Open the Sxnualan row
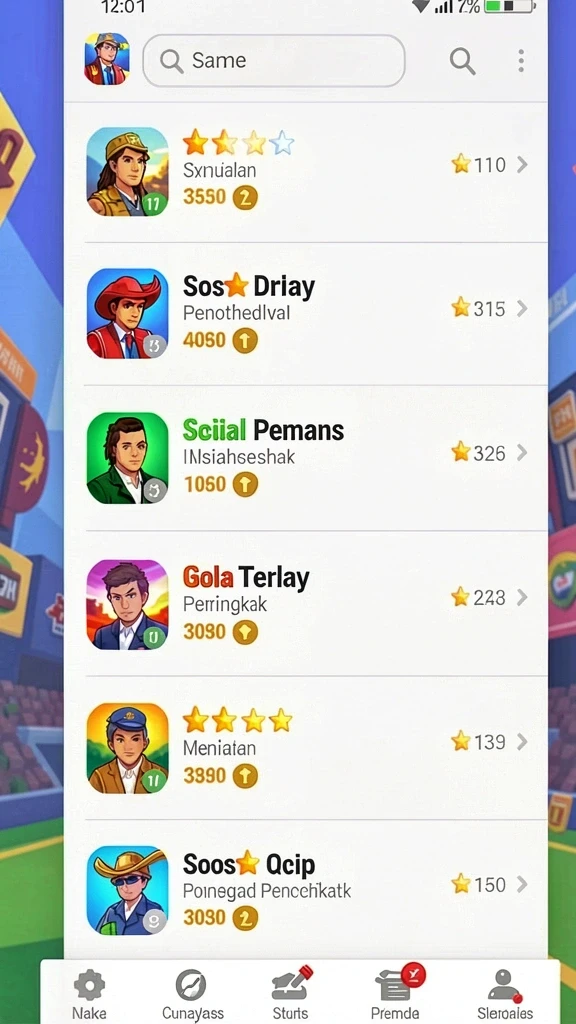The image size is (576, 1024). [x=306, y=172]
